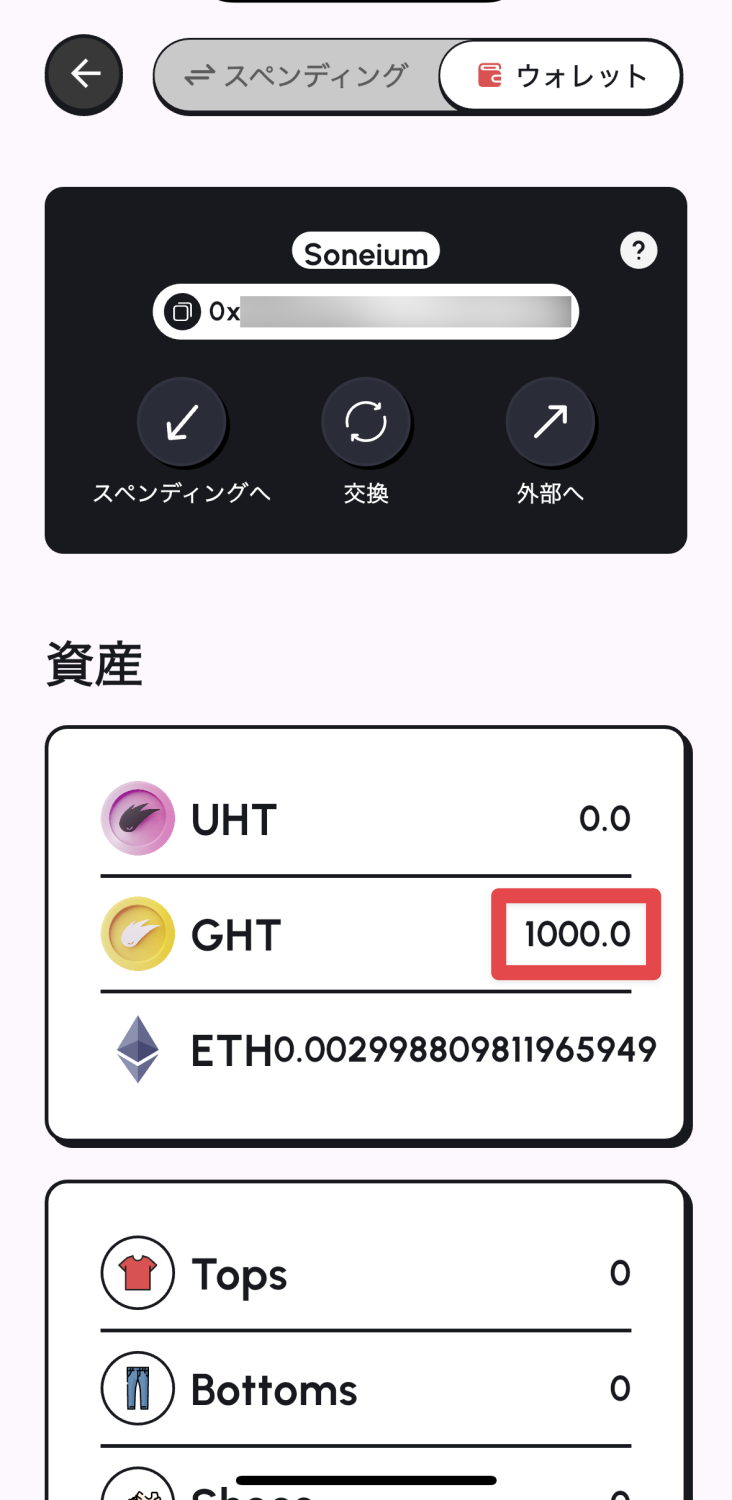This screenshot has height=1500, width=732.
Task: Select the ウォレット tab
Action: (561, 76)
